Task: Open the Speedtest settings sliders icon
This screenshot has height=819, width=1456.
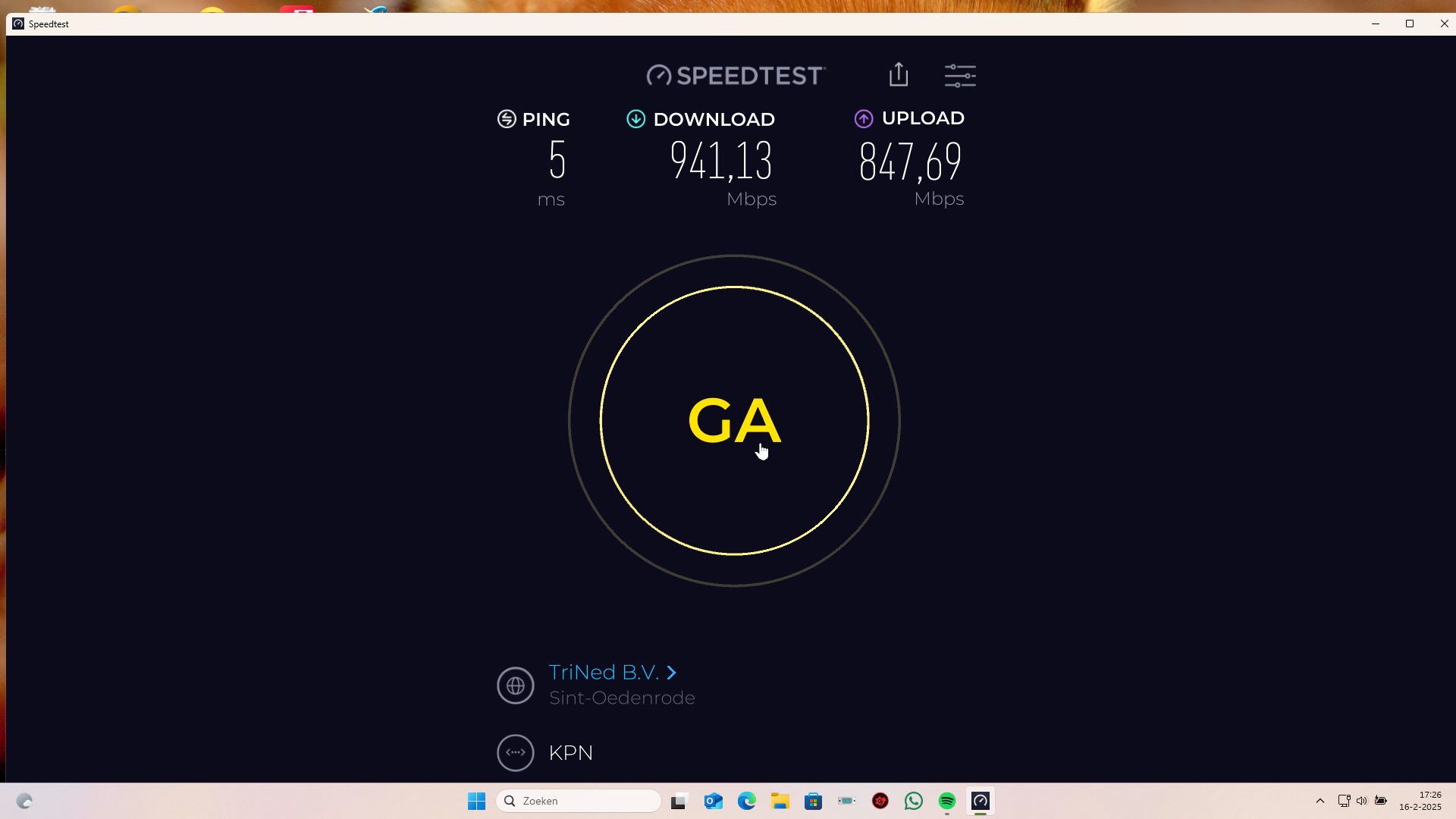Action: [960, 75]
